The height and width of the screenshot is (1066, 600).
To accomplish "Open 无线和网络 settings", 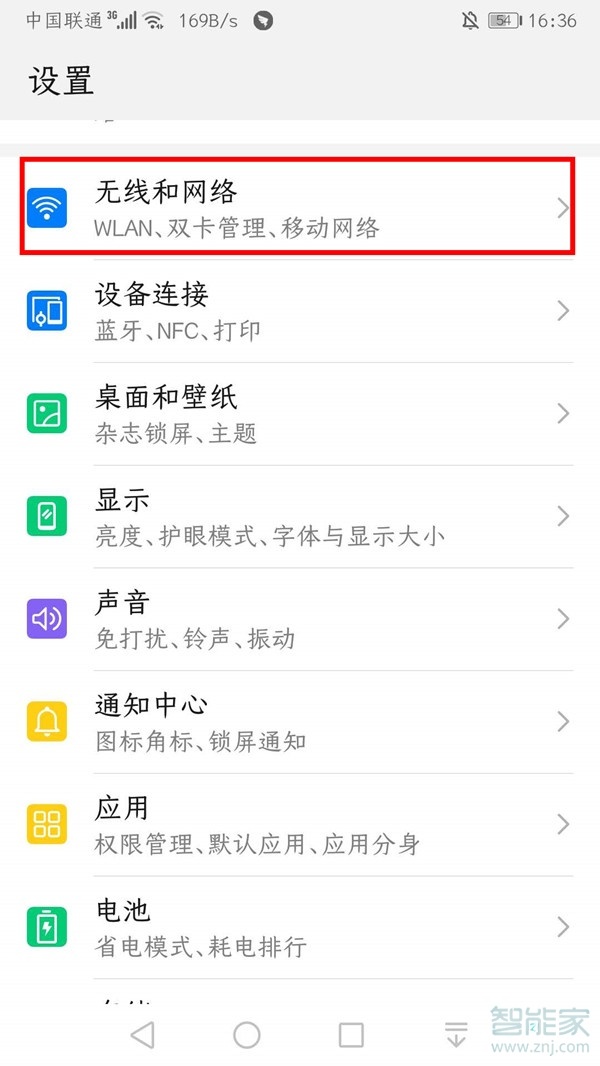I will click(x=300, y=208).
